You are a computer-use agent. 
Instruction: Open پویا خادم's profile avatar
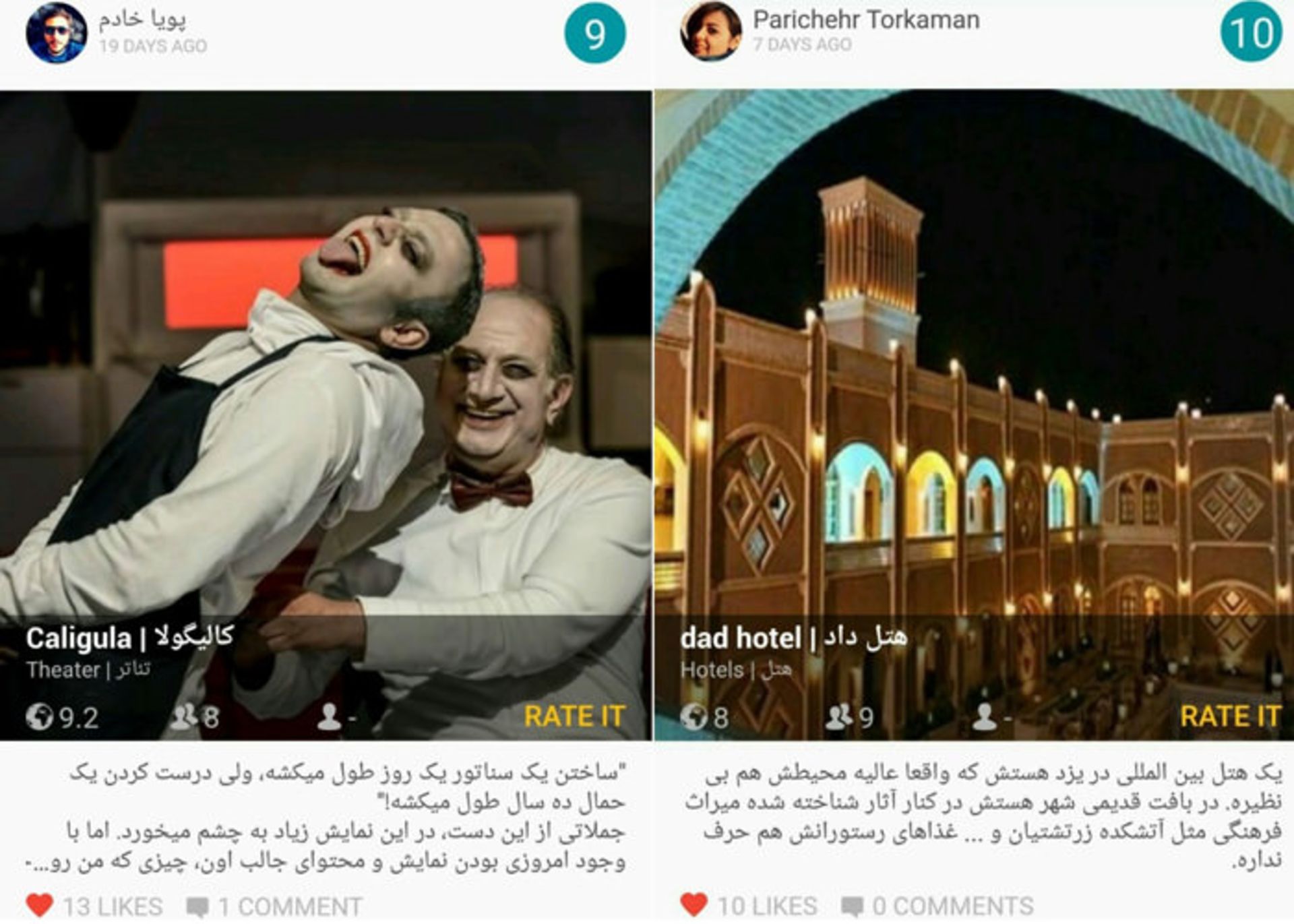coord(56,33)
